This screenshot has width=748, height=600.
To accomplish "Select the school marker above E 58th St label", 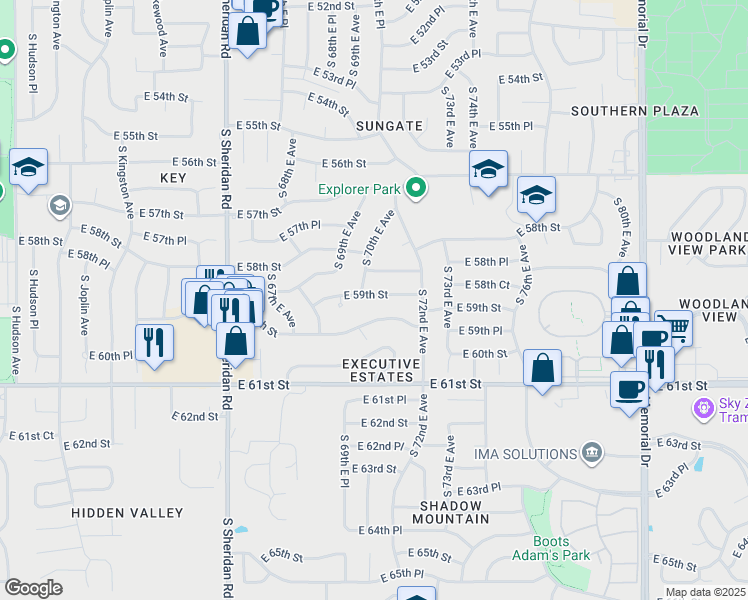I will [536, 197].
